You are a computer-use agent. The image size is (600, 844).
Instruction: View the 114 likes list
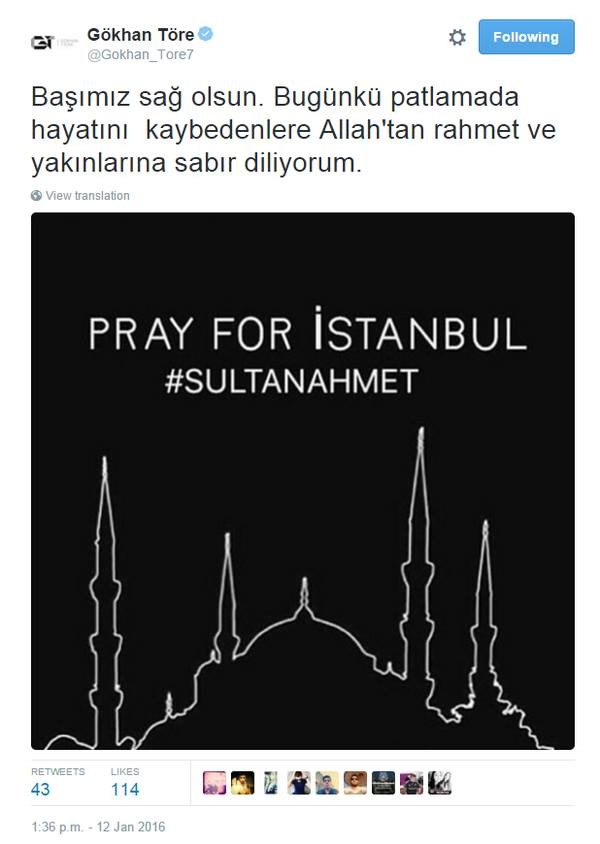(125, 789)
